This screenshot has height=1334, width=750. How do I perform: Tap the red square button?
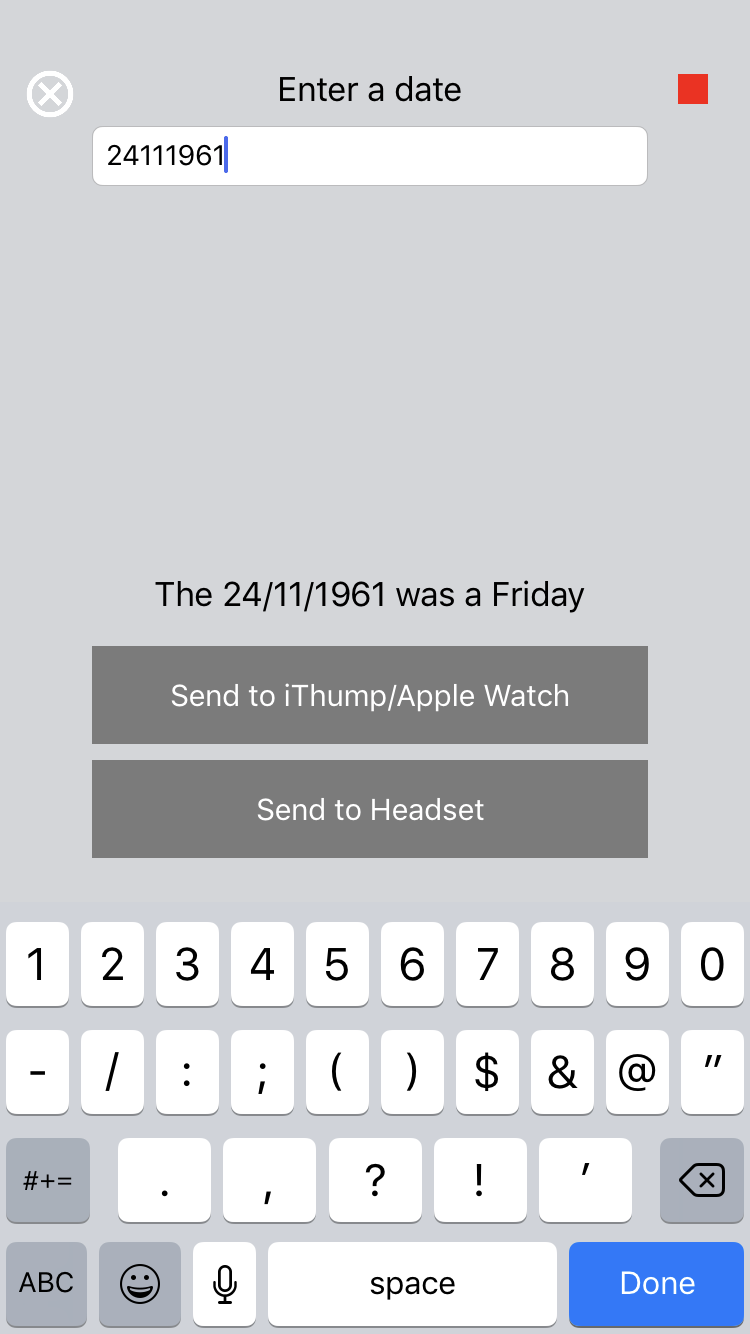coord(693,89)
